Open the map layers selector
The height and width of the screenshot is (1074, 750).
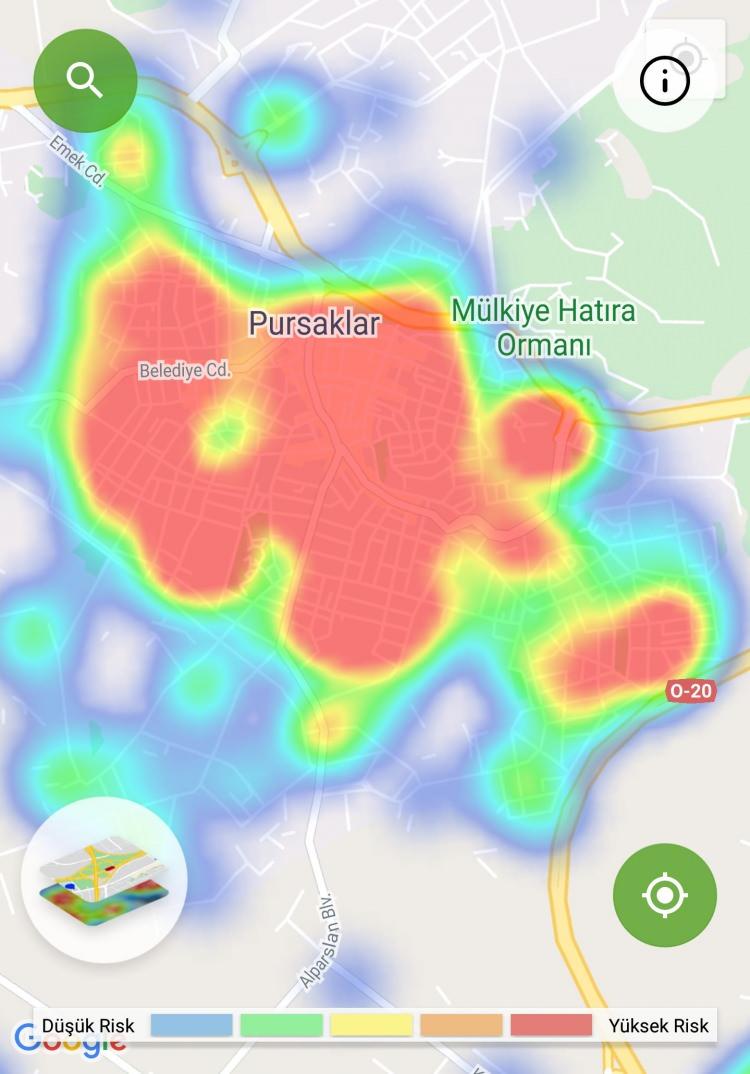coord(104,880)
